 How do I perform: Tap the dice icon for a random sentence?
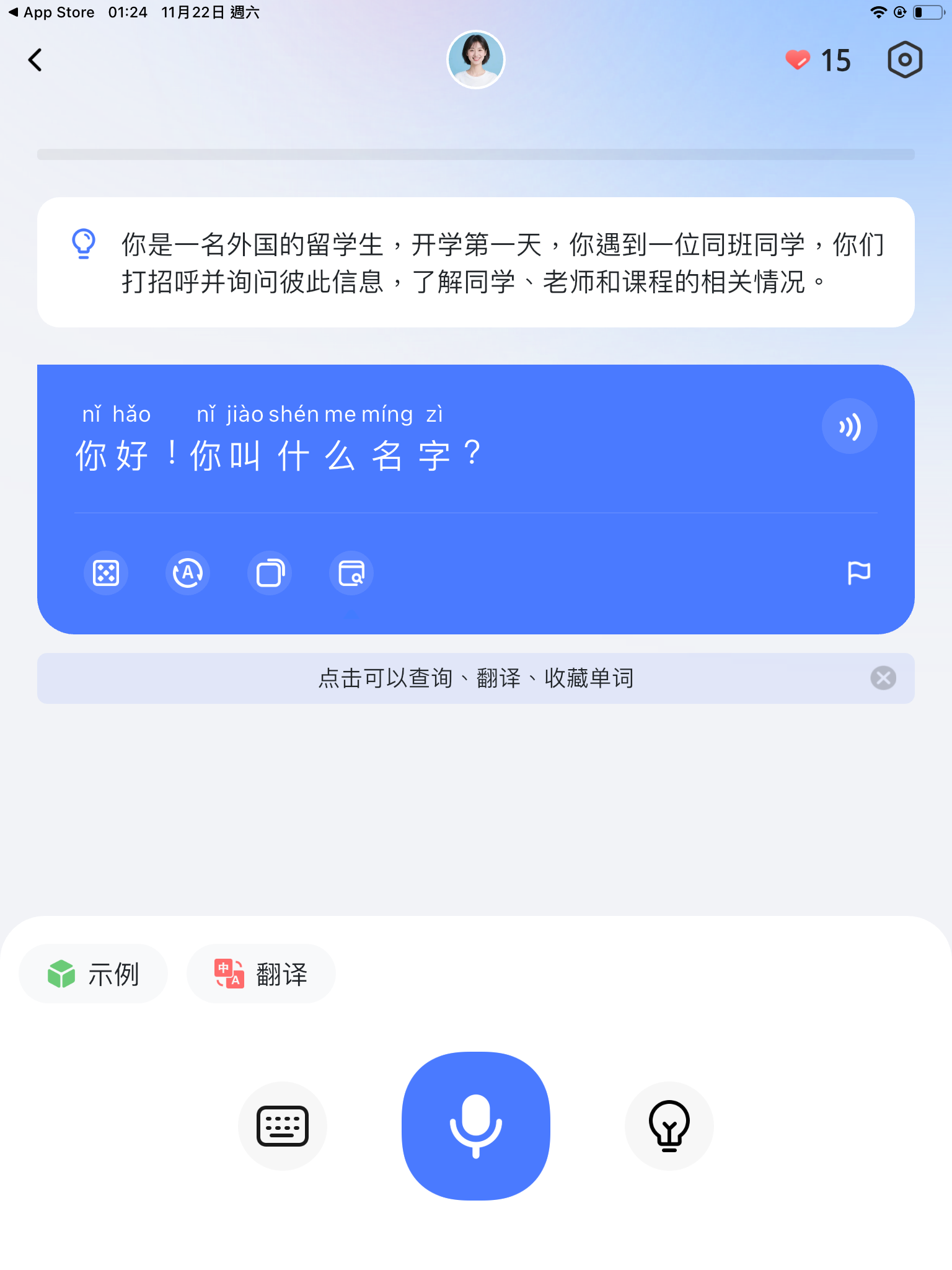click(105, 573)
